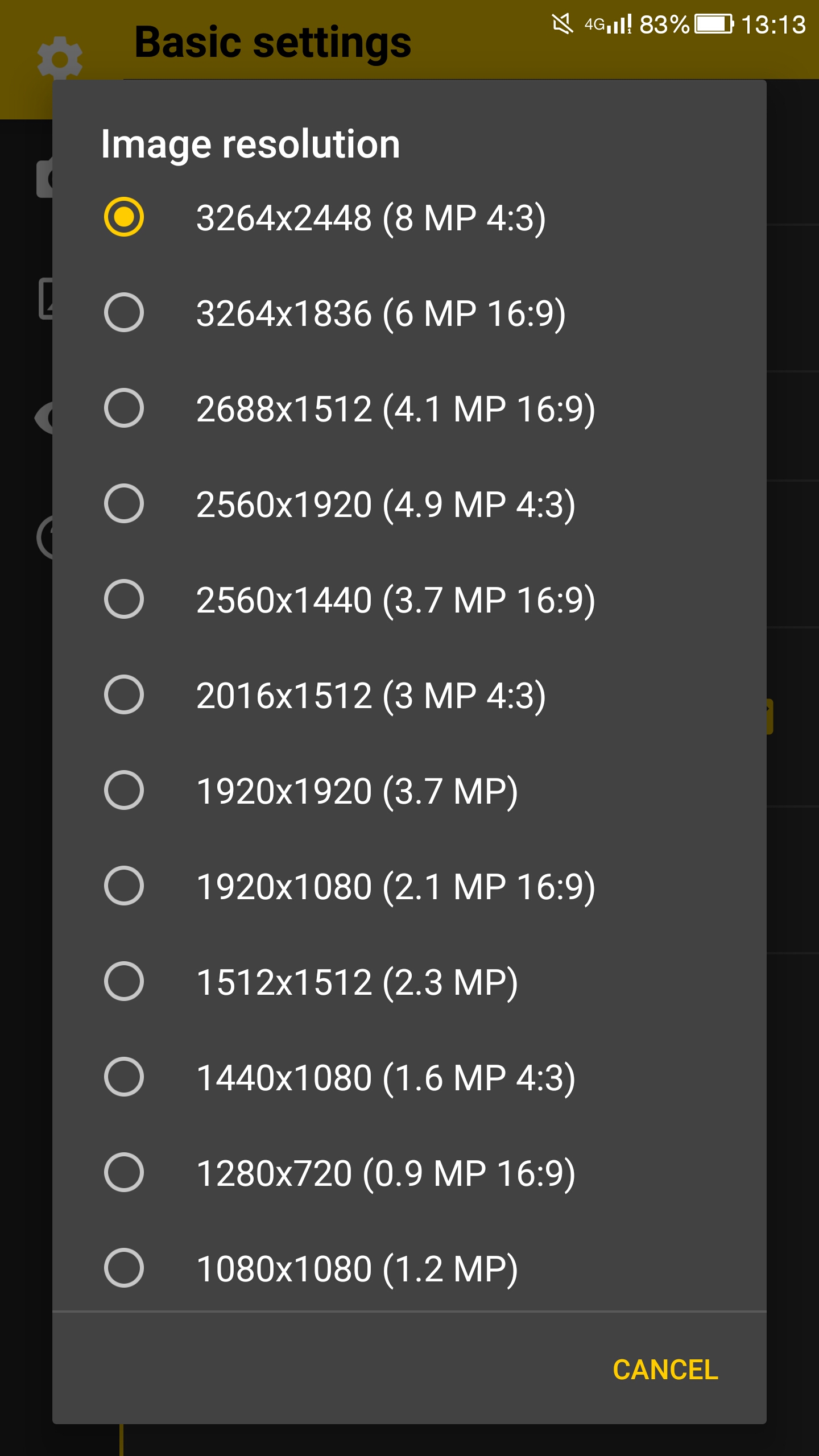This screenshot has height=1456, width=819.
Task: Set resolution to 2016x1512 (3 MP 4:3)
Action: (x=409, y=694)
